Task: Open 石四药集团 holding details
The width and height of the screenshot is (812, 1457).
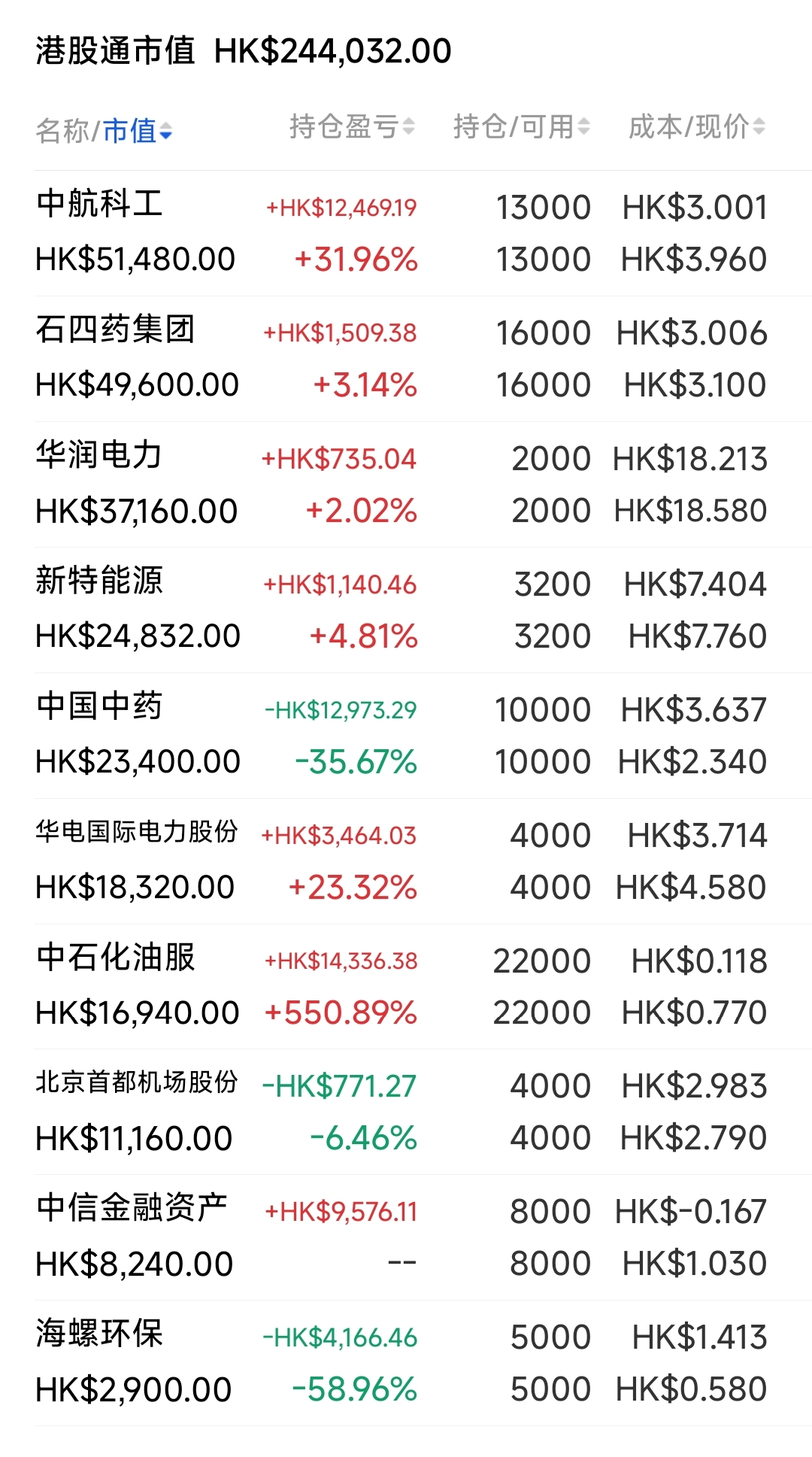Action: click(x=406, y=359)
